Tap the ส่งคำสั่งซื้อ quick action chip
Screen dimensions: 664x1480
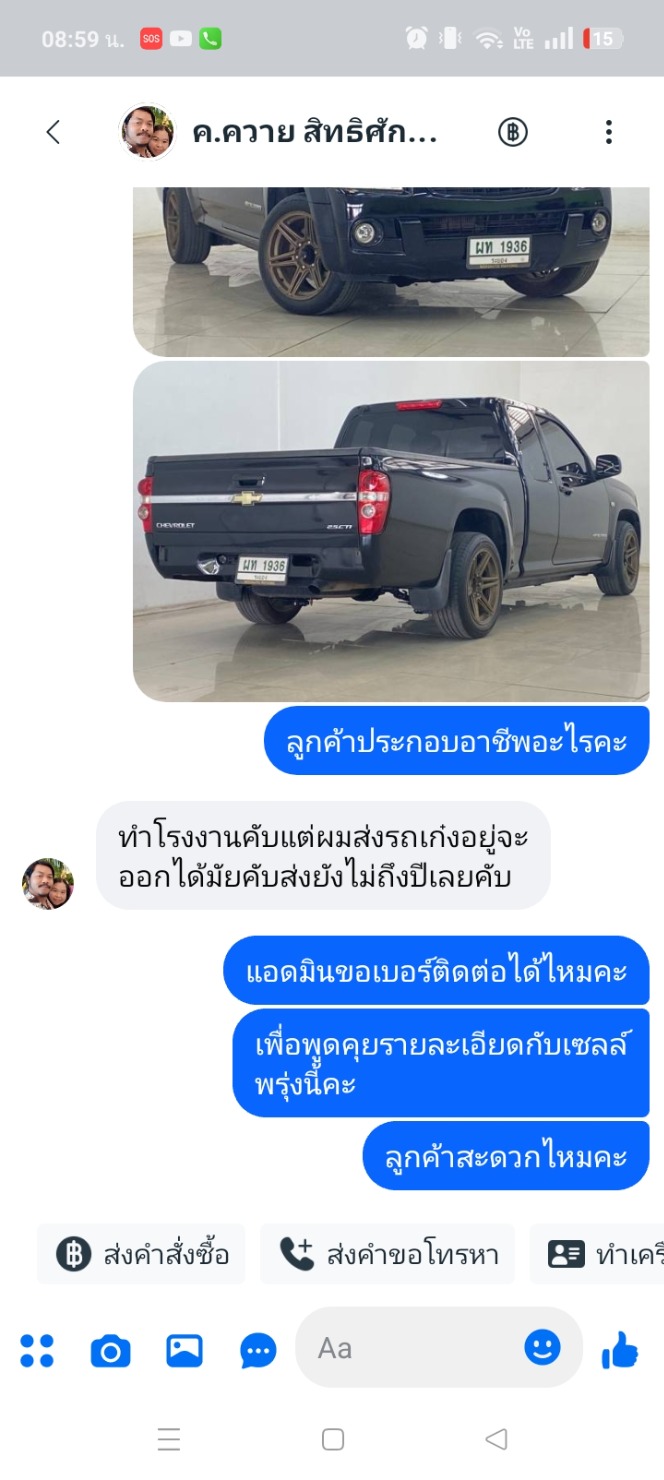(141, 1254)
